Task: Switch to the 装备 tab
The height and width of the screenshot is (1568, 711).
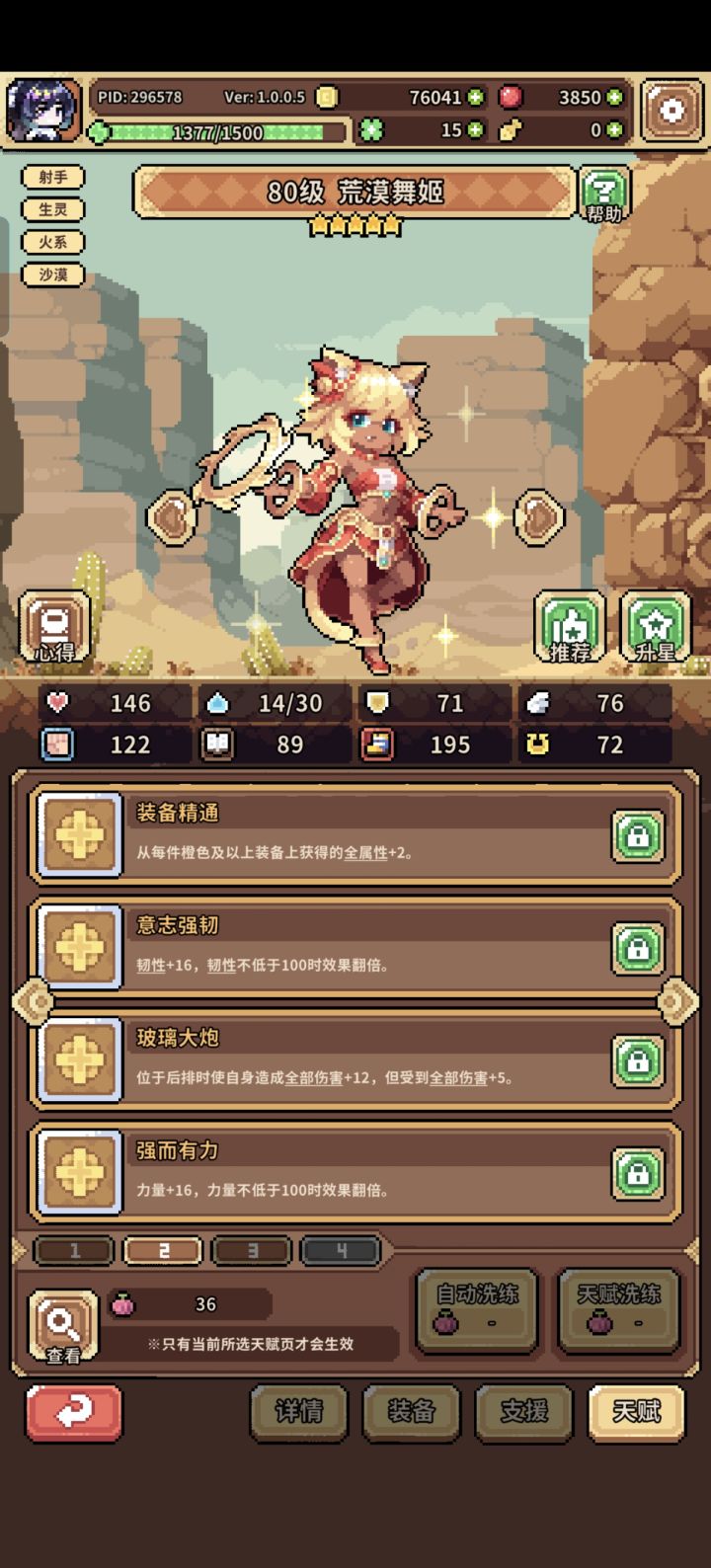Action: 412,1413
